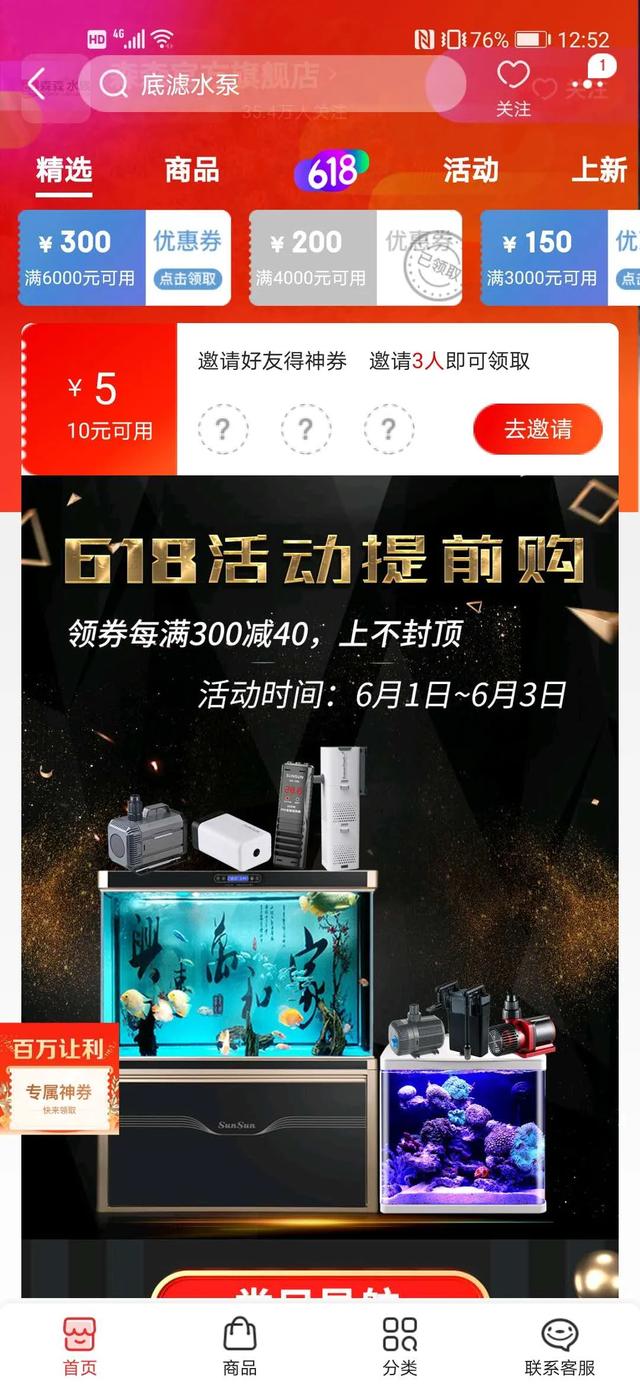The image size is (640, 1387).
Task: Open the 百万让利 专属神券 floating badge
Action: pyautogui.click(x=59, y=1077)
